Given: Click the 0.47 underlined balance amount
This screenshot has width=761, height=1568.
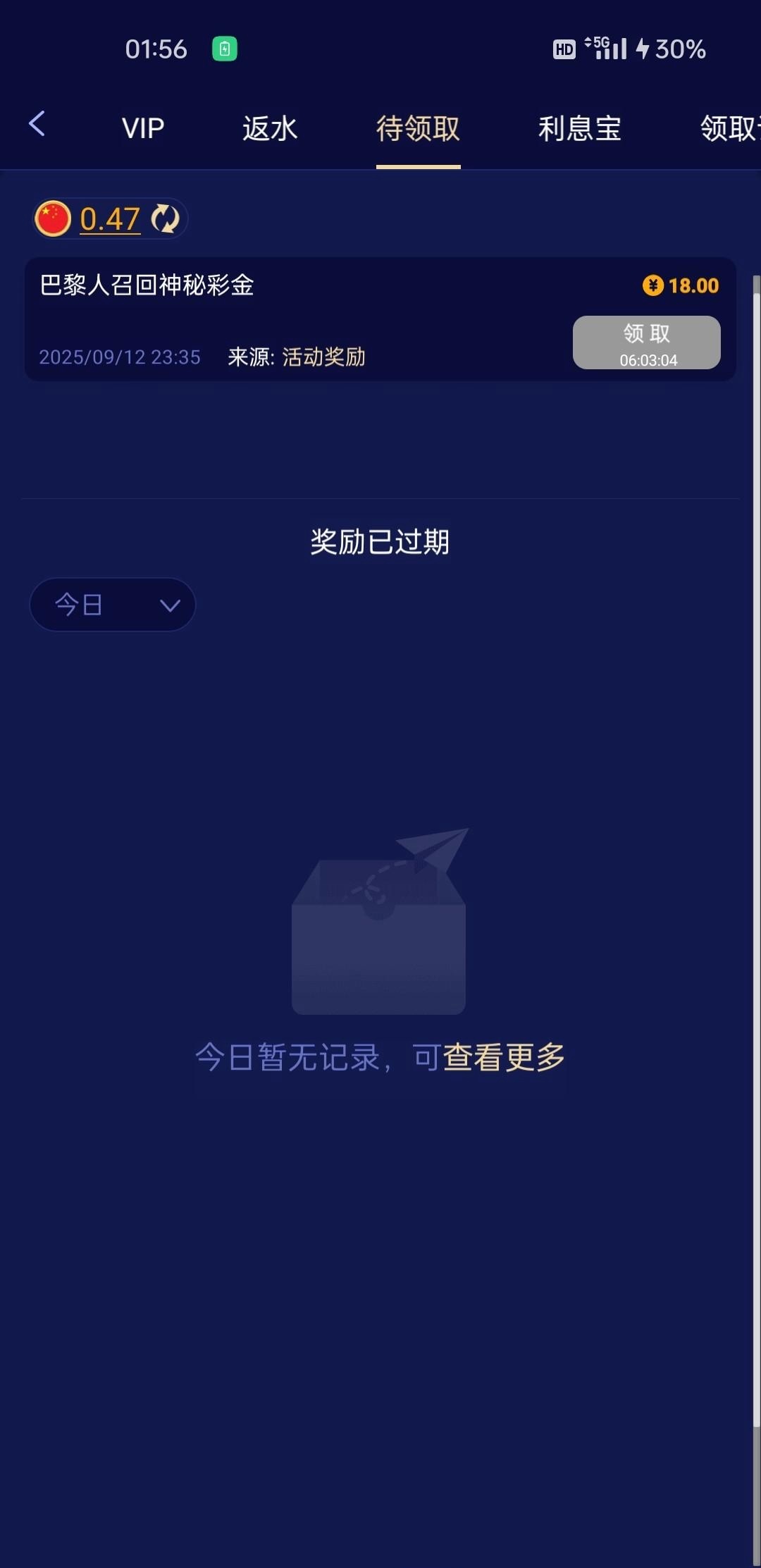Looking at the screenshot, I should coord(109,219).
